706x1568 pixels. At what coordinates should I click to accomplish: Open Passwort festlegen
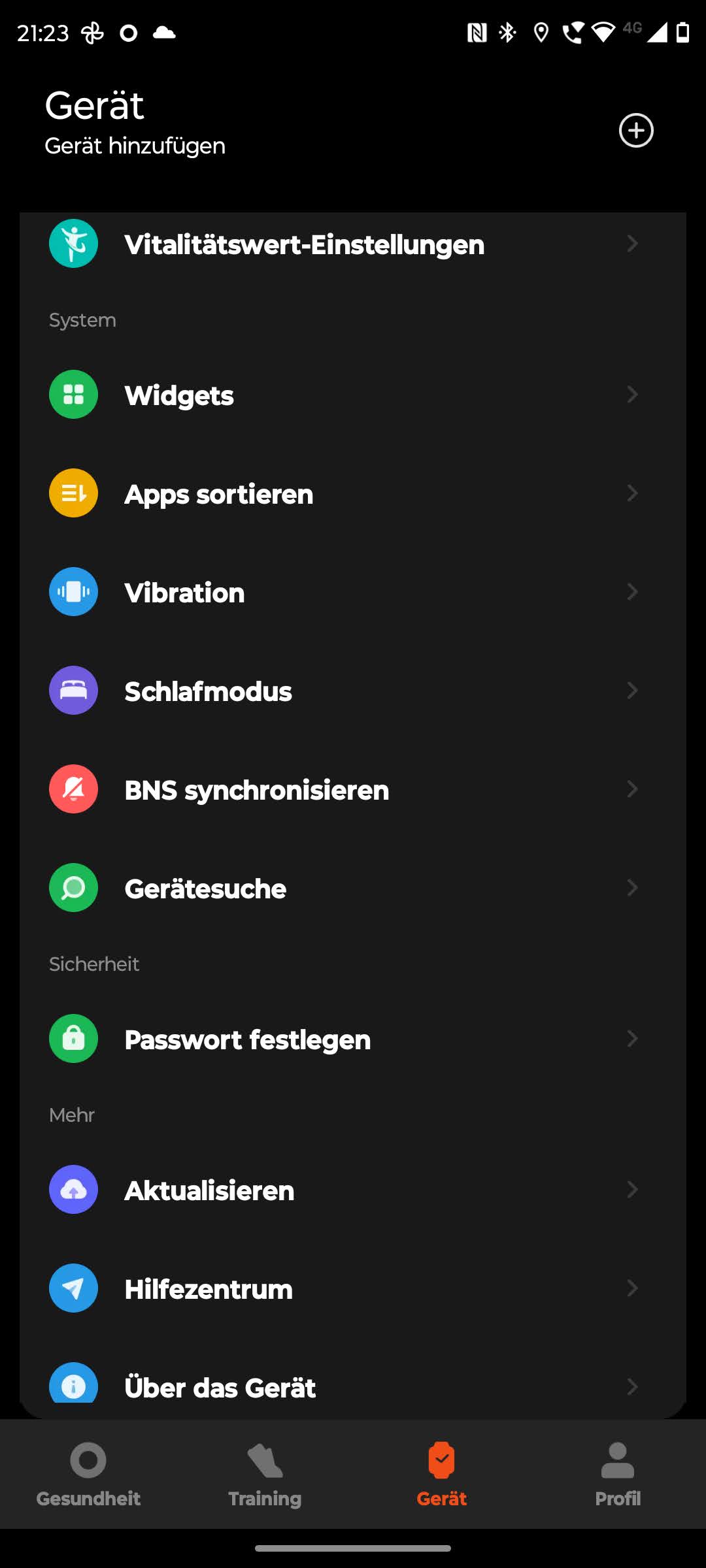point(353,1039)
